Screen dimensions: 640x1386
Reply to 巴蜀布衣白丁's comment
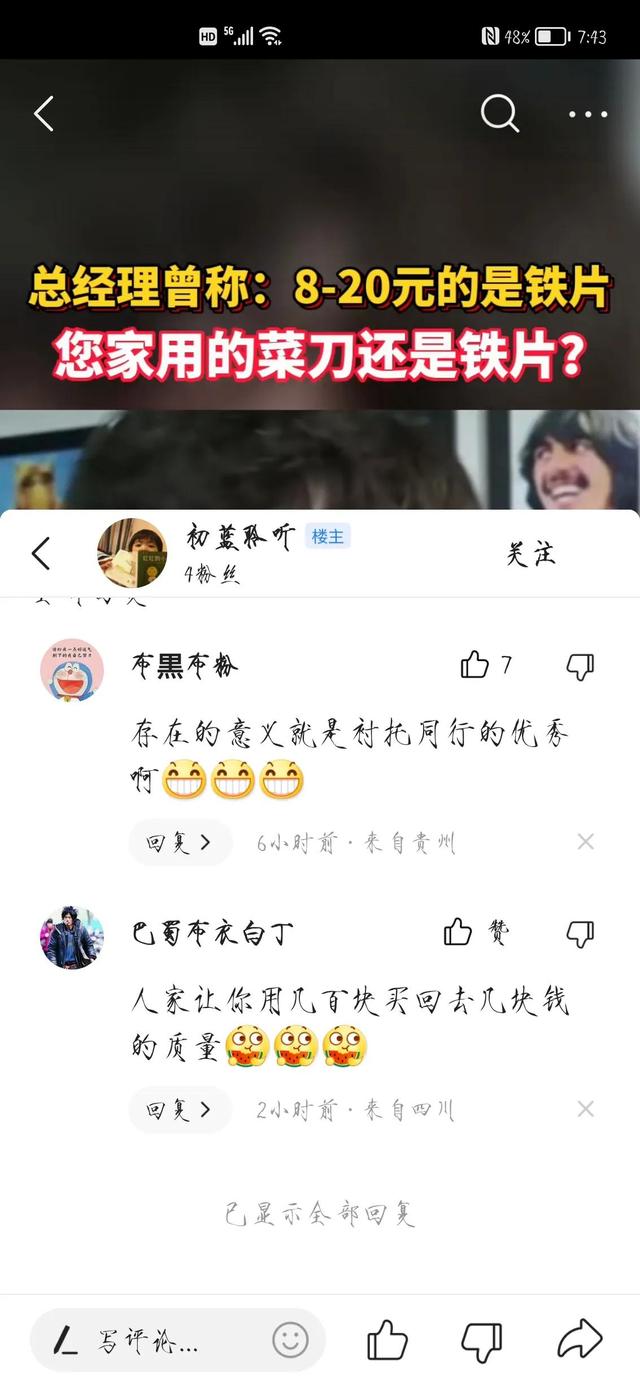click(x=180, y=1109)
